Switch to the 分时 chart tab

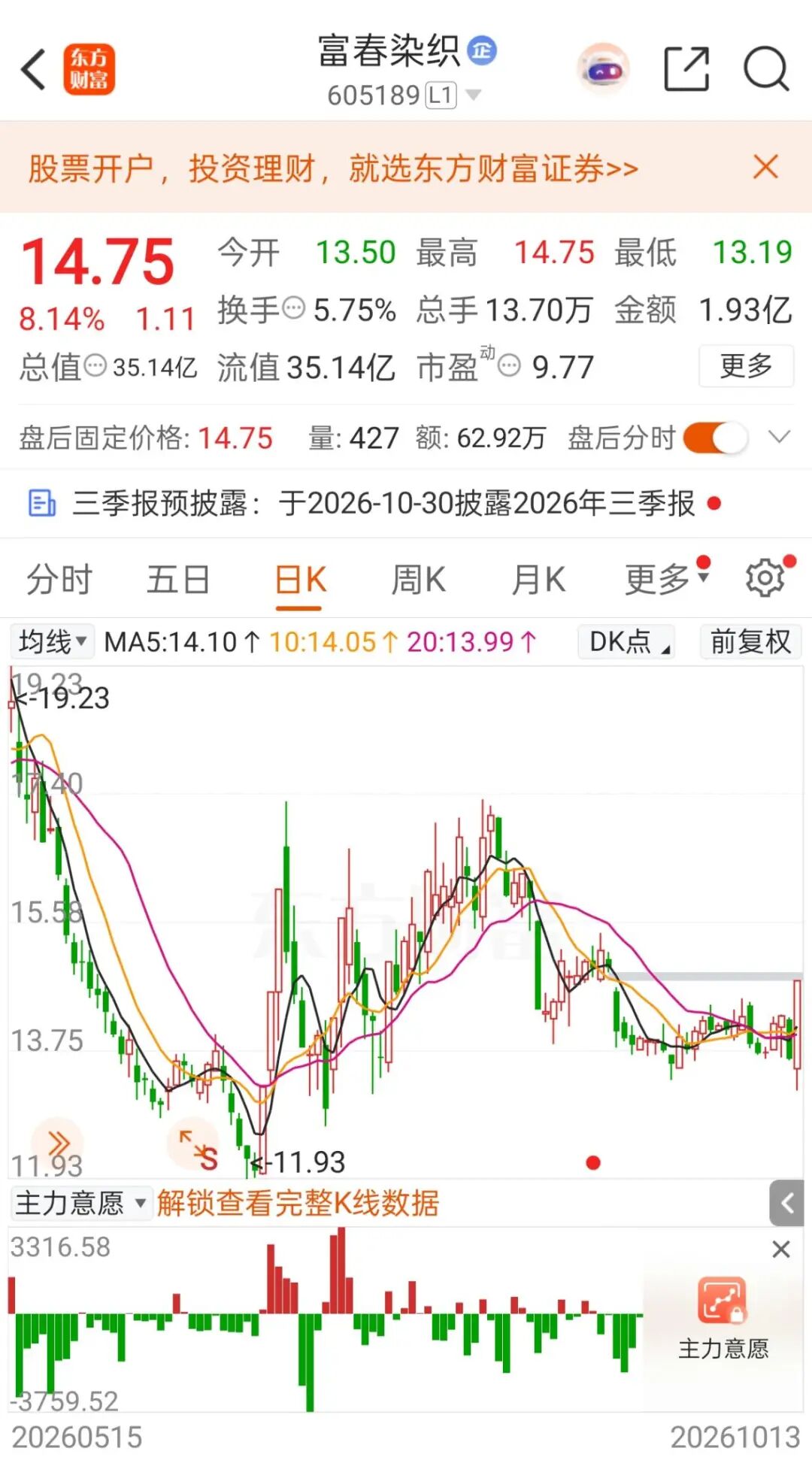(59, 580)
